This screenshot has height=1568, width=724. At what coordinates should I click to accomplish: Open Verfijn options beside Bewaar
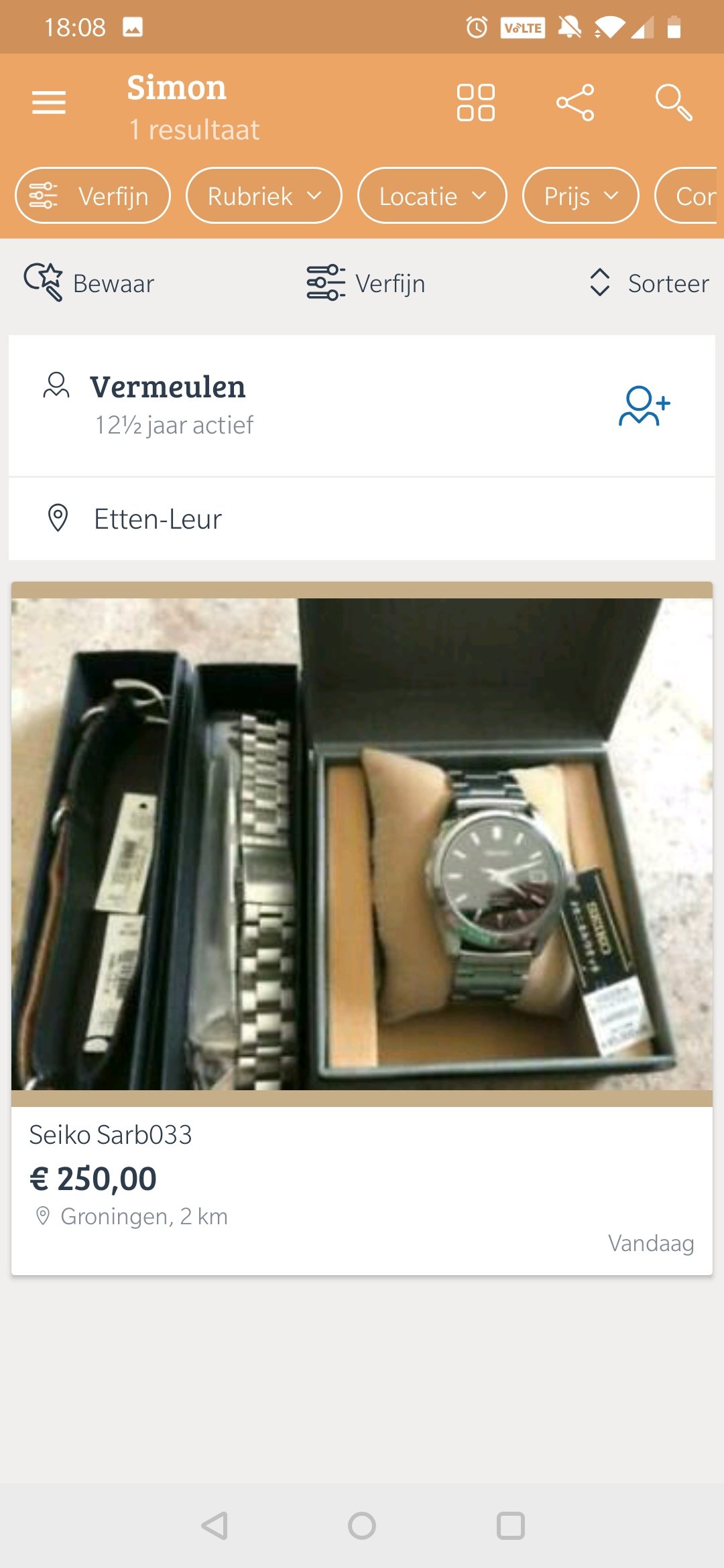pyautogui.click(x=366, y=283)
